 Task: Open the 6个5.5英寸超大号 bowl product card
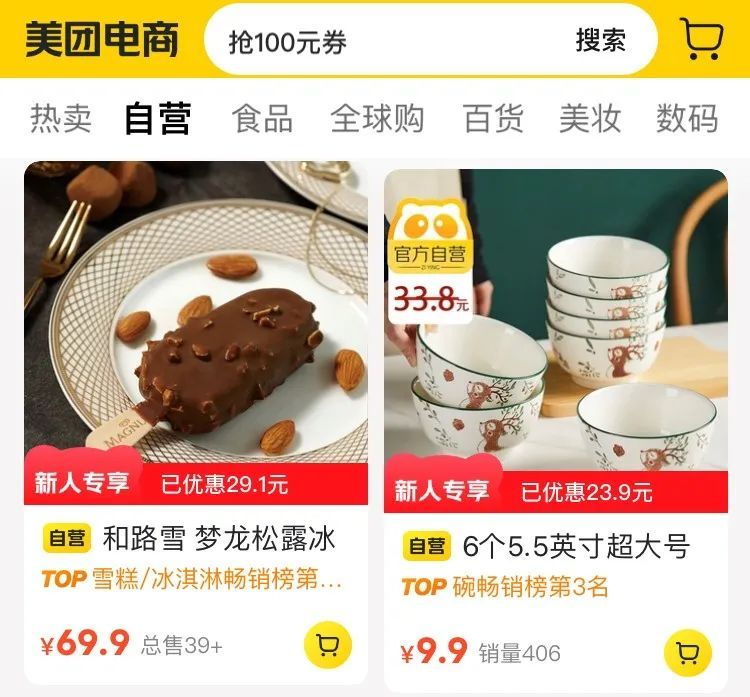tap(555, 330)
